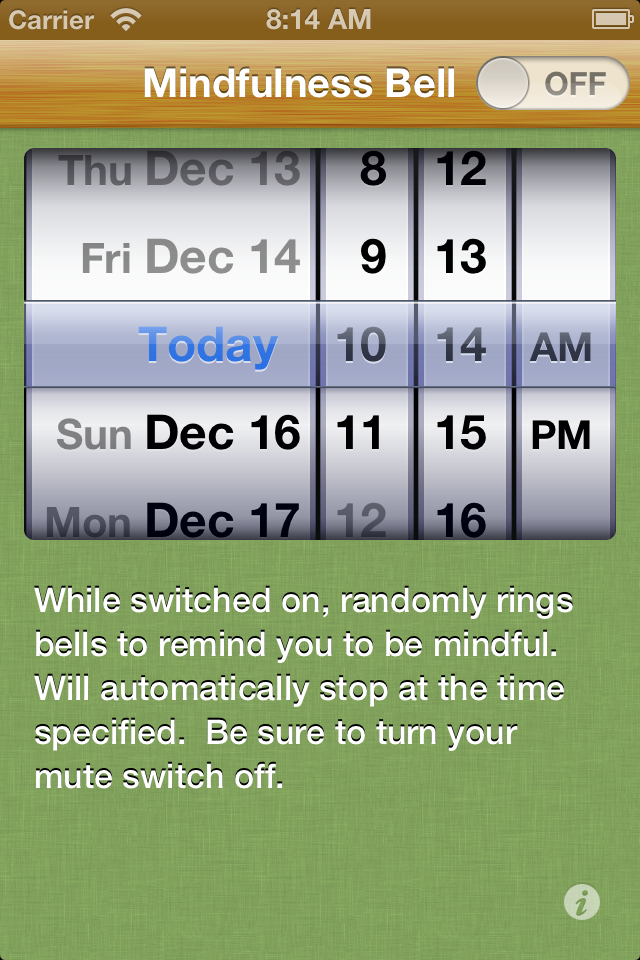Pick minute 15 in the picker
Screen dimensions: 640x960
461,434
